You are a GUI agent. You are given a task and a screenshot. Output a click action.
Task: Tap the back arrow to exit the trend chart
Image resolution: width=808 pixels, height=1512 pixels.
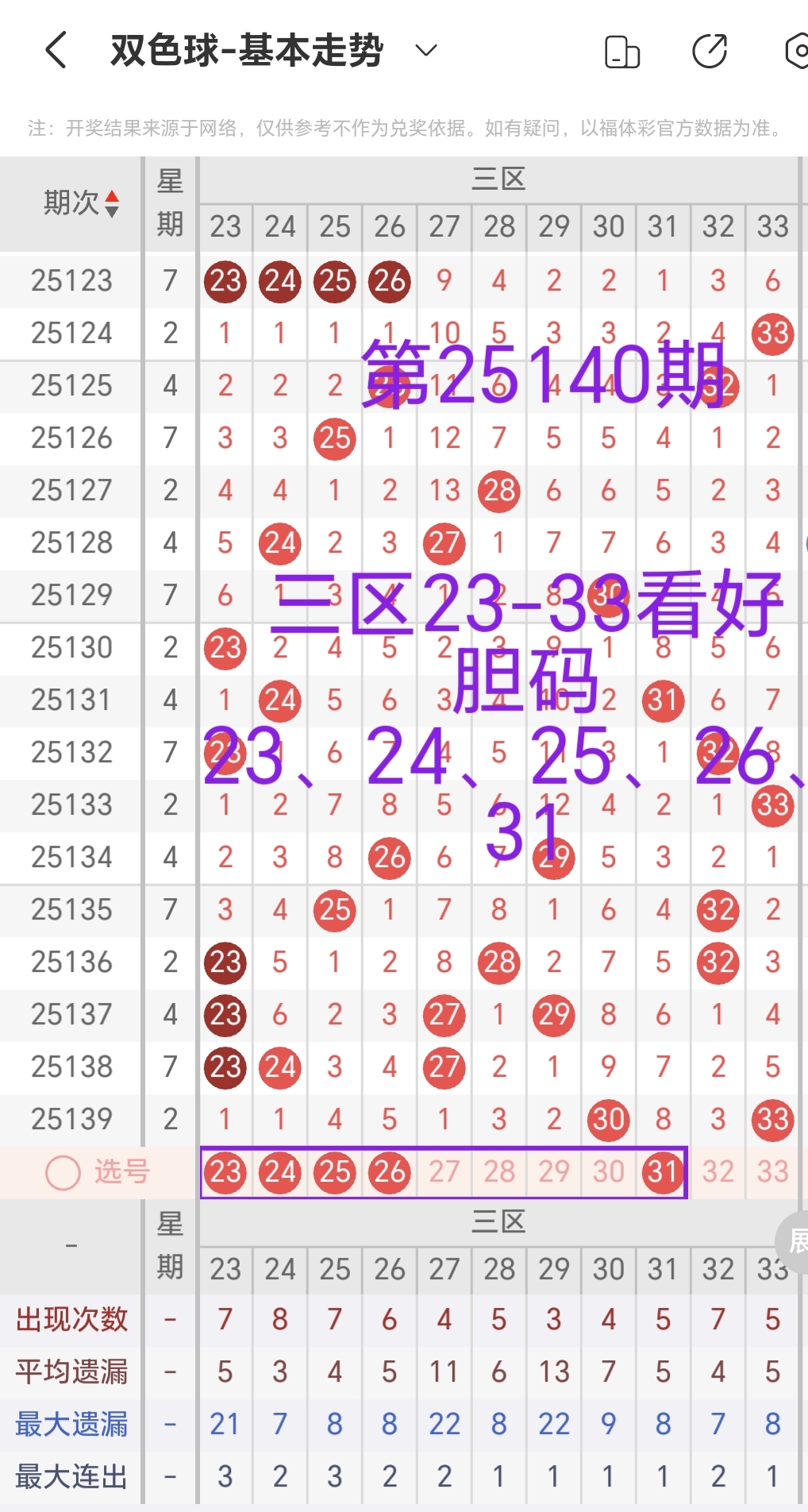[x=56, y=49]
